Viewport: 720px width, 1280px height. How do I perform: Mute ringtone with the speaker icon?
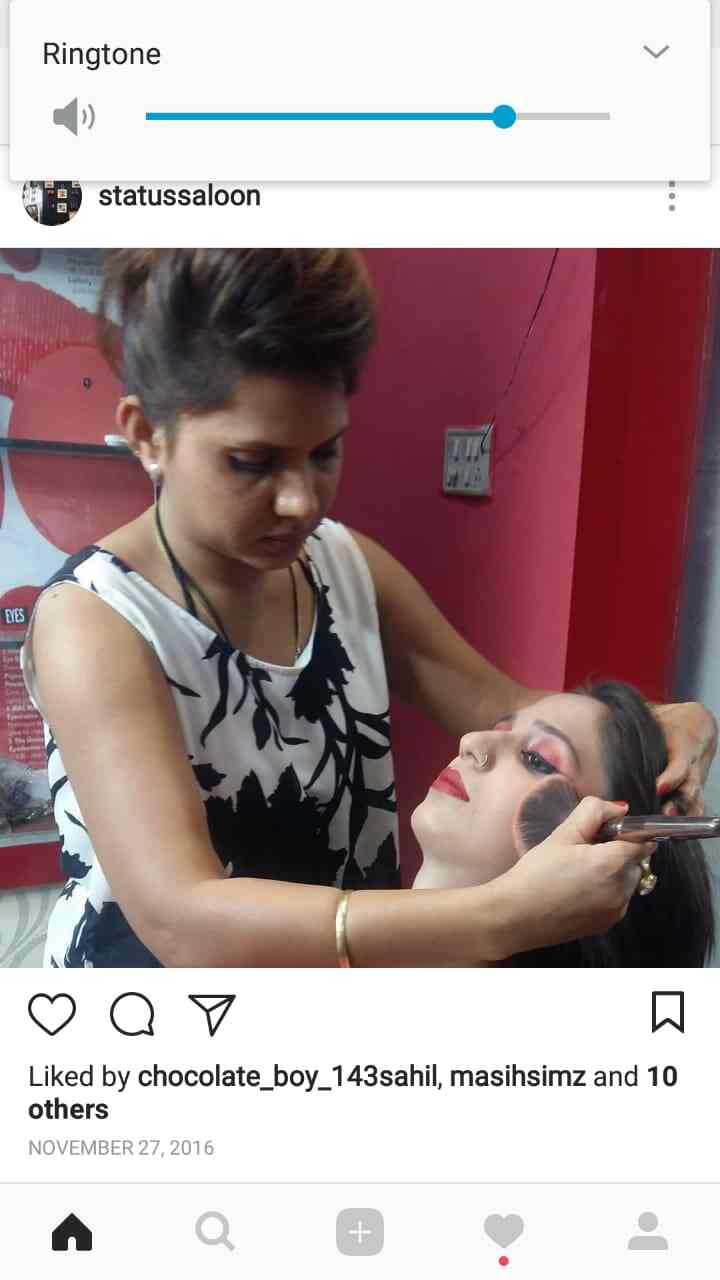pos(73,116)
